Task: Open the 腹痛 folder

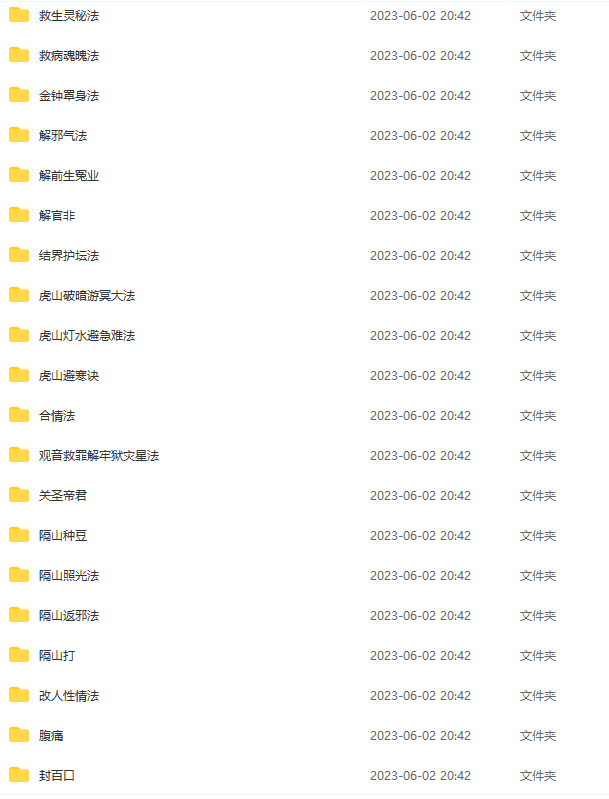Action: (x=50, y=736)
